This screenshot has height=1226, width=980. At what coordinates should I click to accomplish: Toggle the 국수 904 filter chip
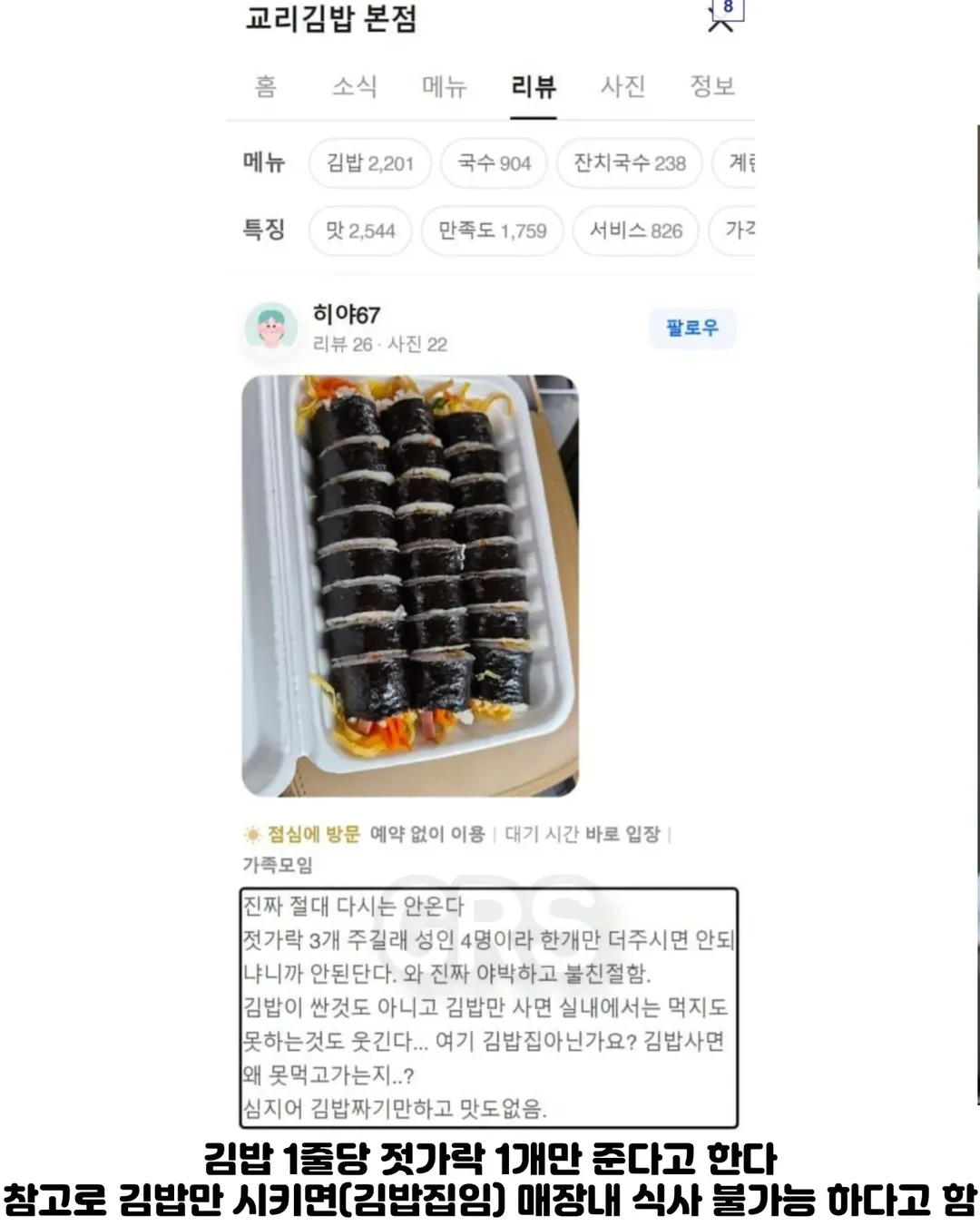pos(493,163)
